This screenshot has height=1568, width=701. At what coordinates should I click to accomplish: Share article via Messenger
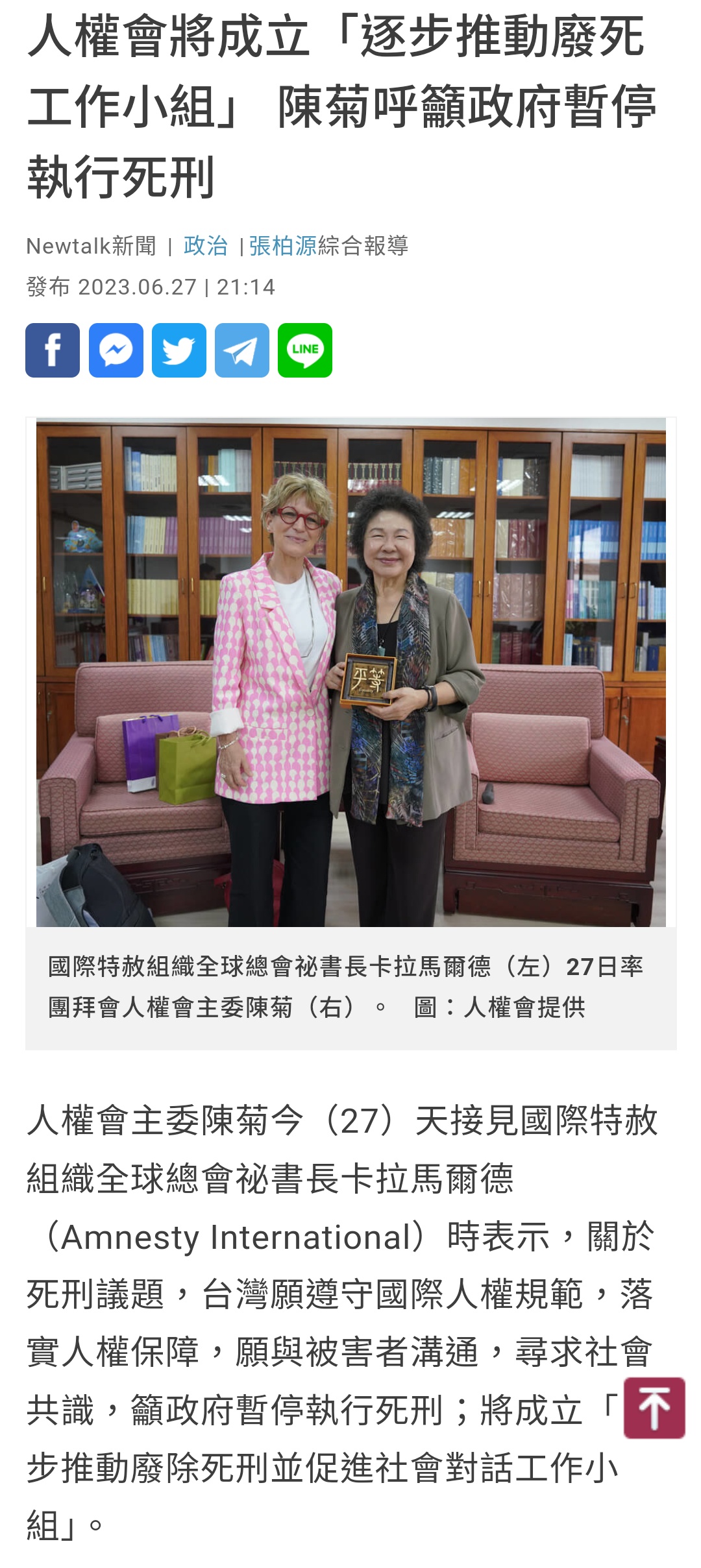[116, 350]
